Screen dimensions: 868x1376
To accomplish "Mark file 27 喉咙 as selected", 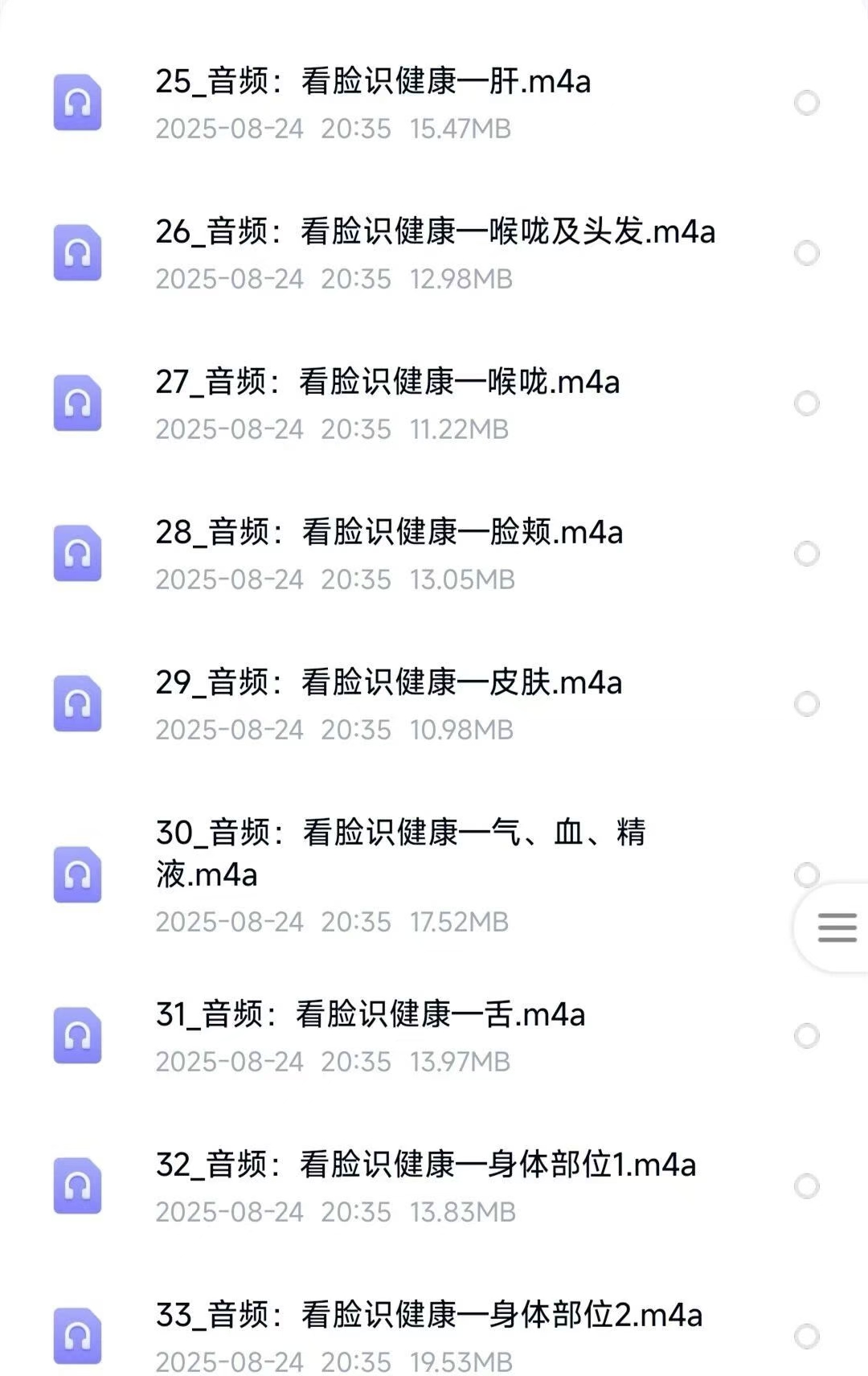I will (806, 403).
